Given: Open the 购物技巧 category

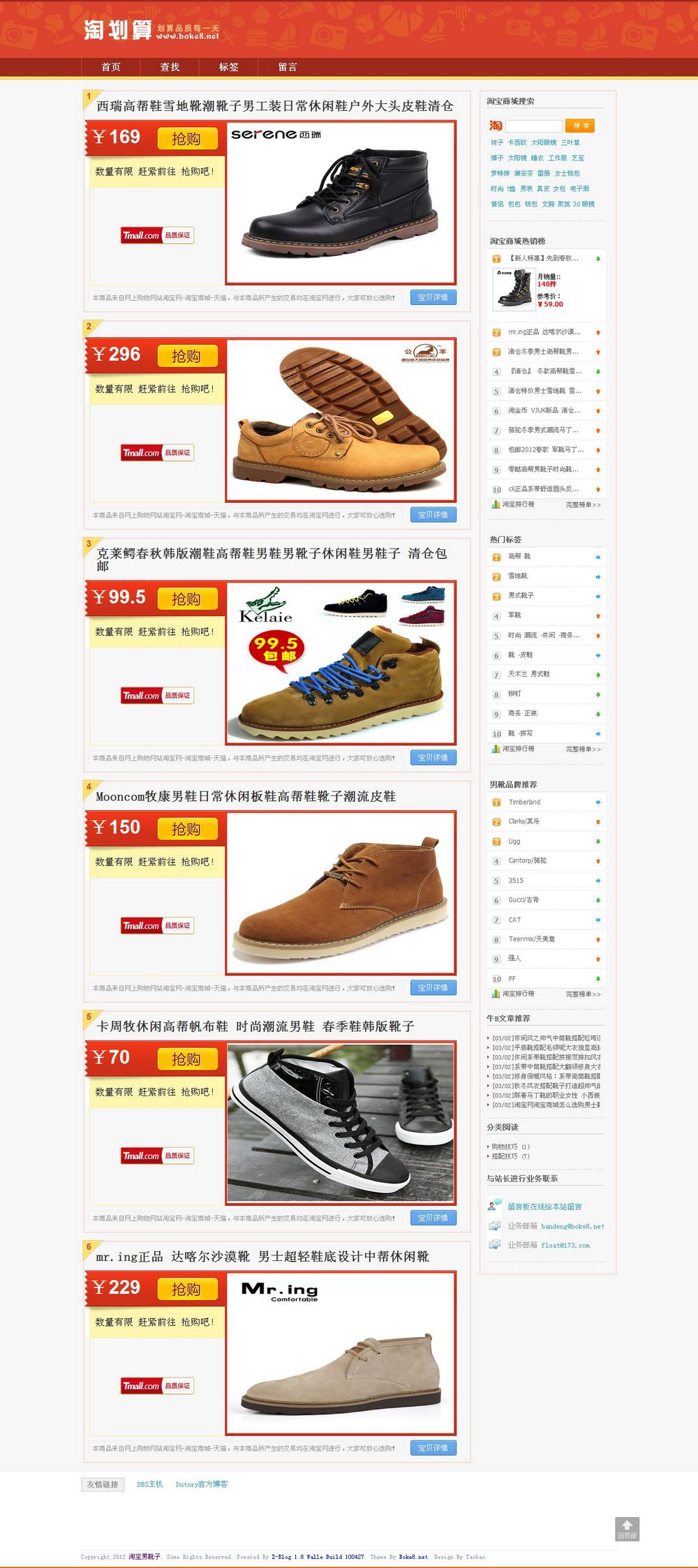Looking at the screenshot, I should [505, 1147].
